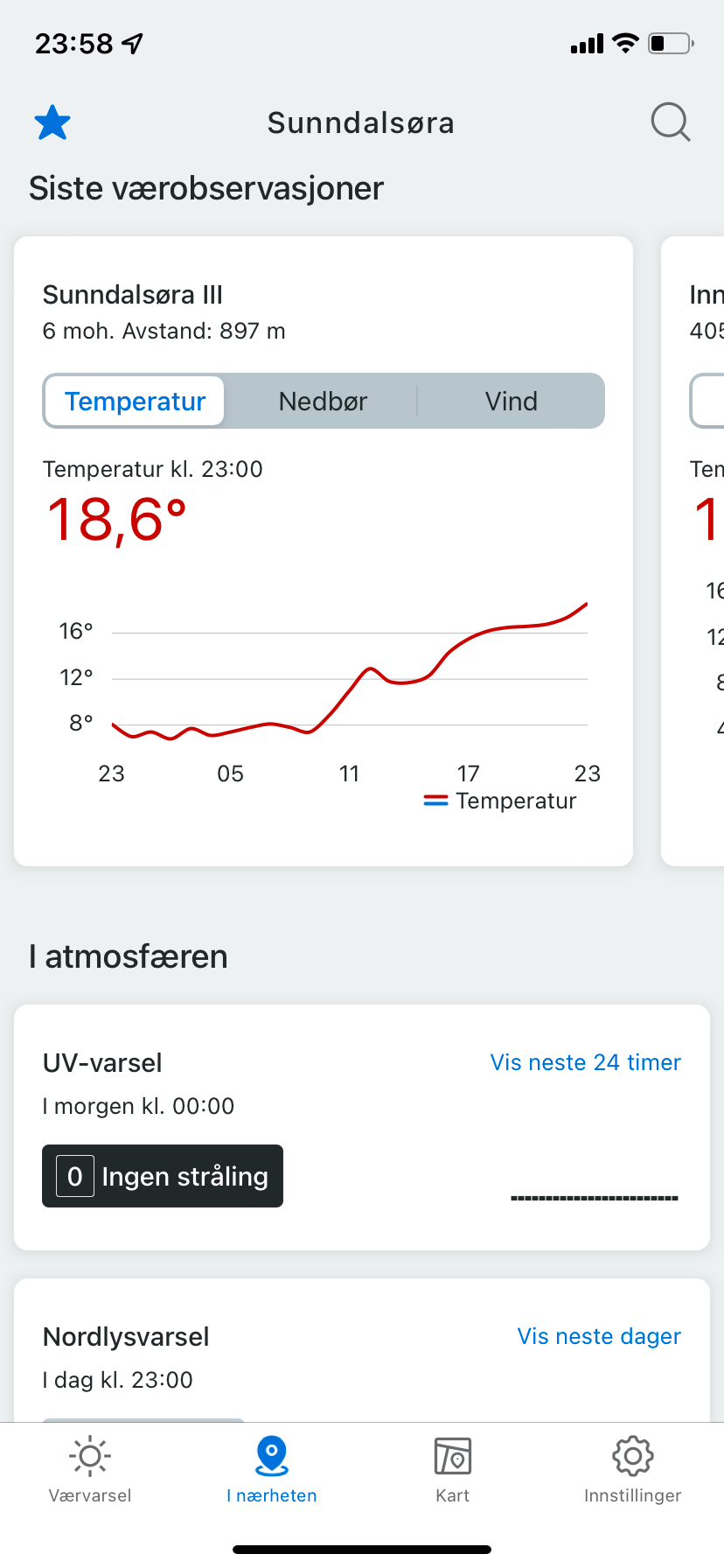The width and height of the screenshot is (724, 1568).
Task: Go to the Værvarsel tab
Action: pyautogui.click(x=90, y=1470)
